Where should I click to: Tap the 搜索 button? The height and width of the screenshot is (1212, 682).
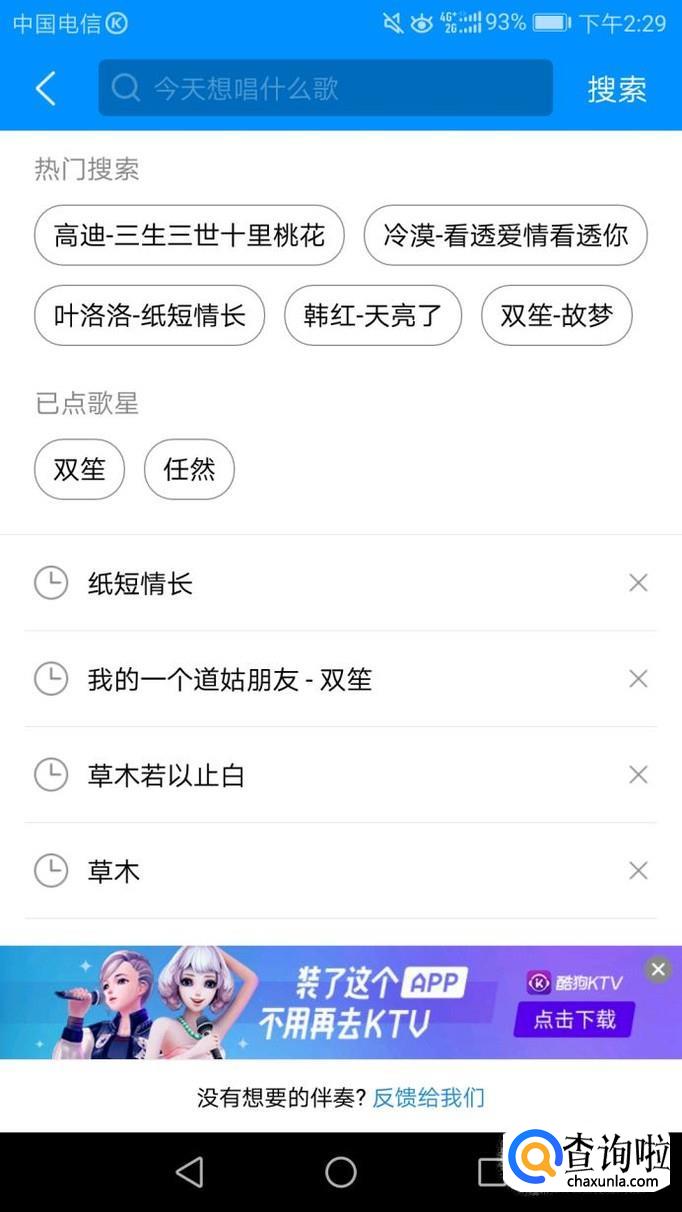pos(617,89)
